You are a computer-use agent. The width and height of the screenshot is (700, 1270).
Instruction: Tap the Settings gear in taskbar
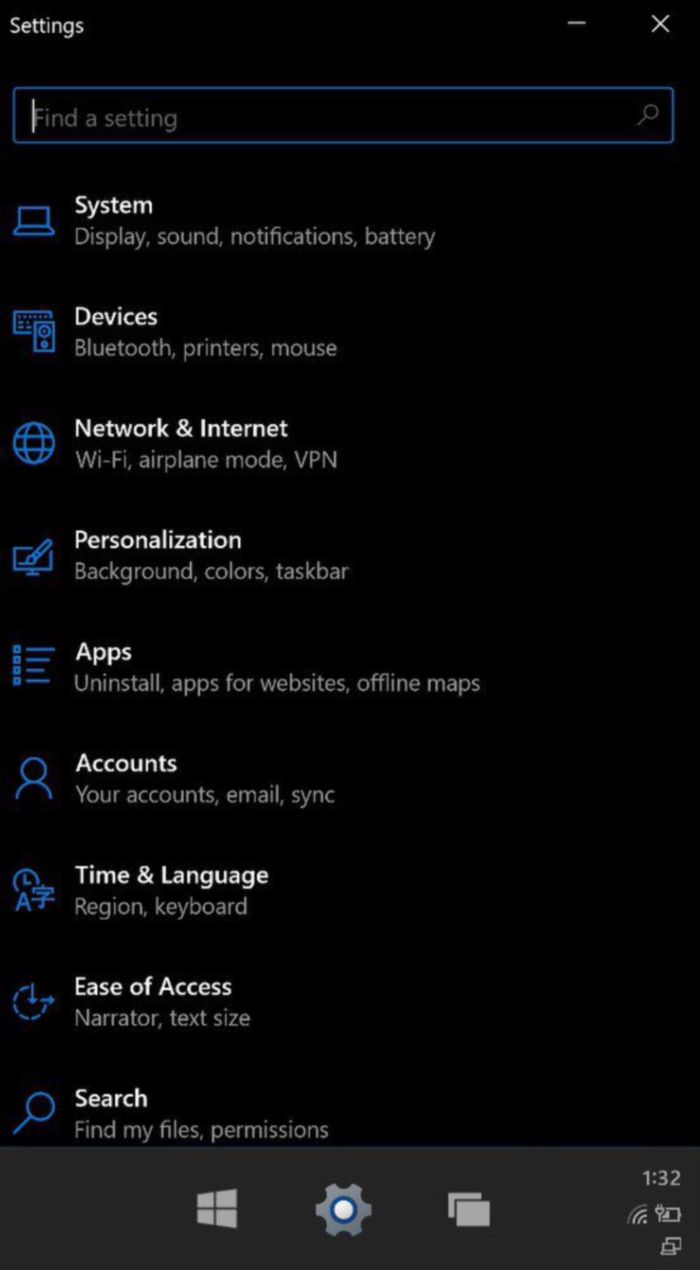point(343,1209)
